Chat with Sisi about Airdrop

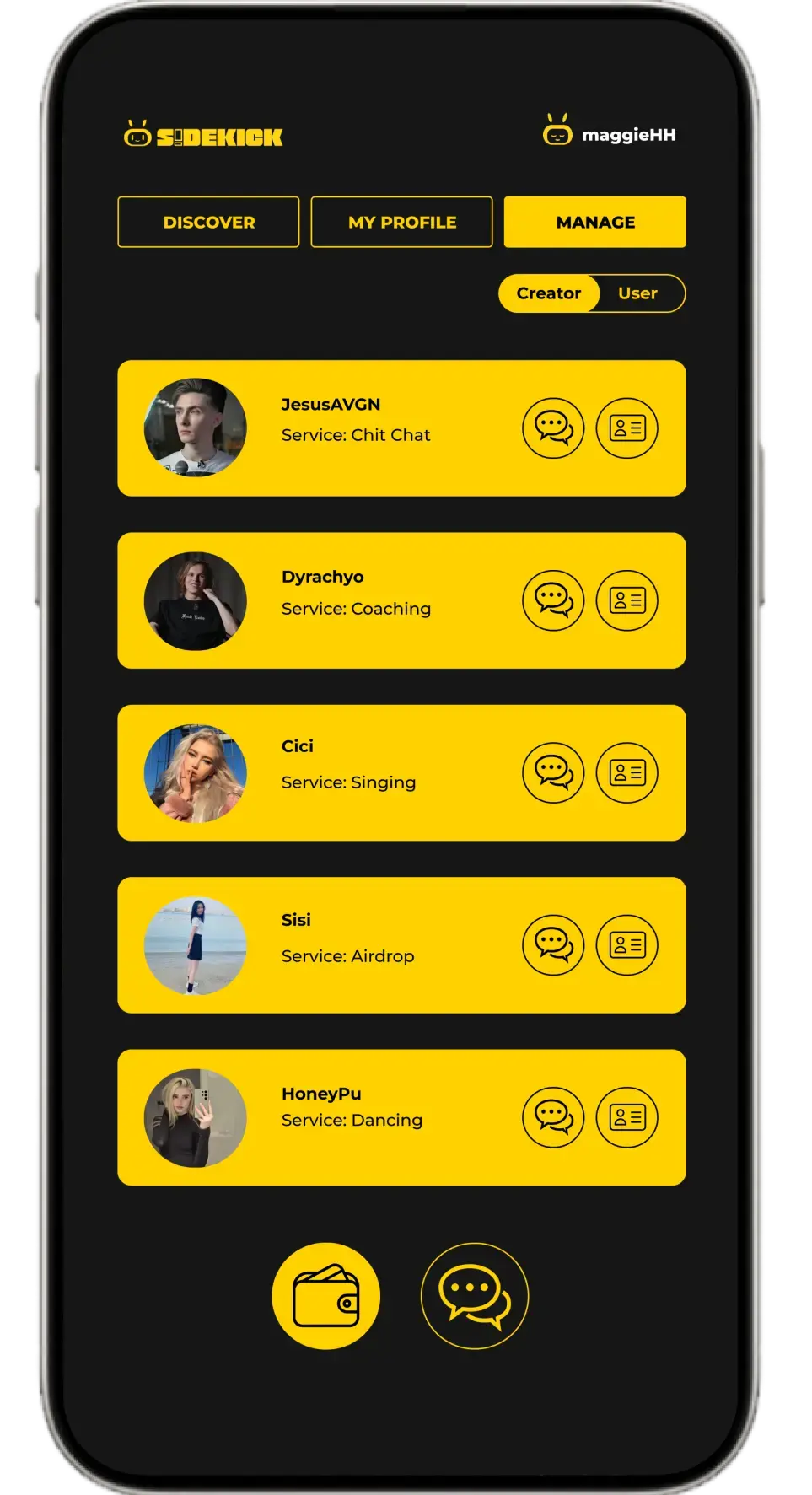(553, 944)
